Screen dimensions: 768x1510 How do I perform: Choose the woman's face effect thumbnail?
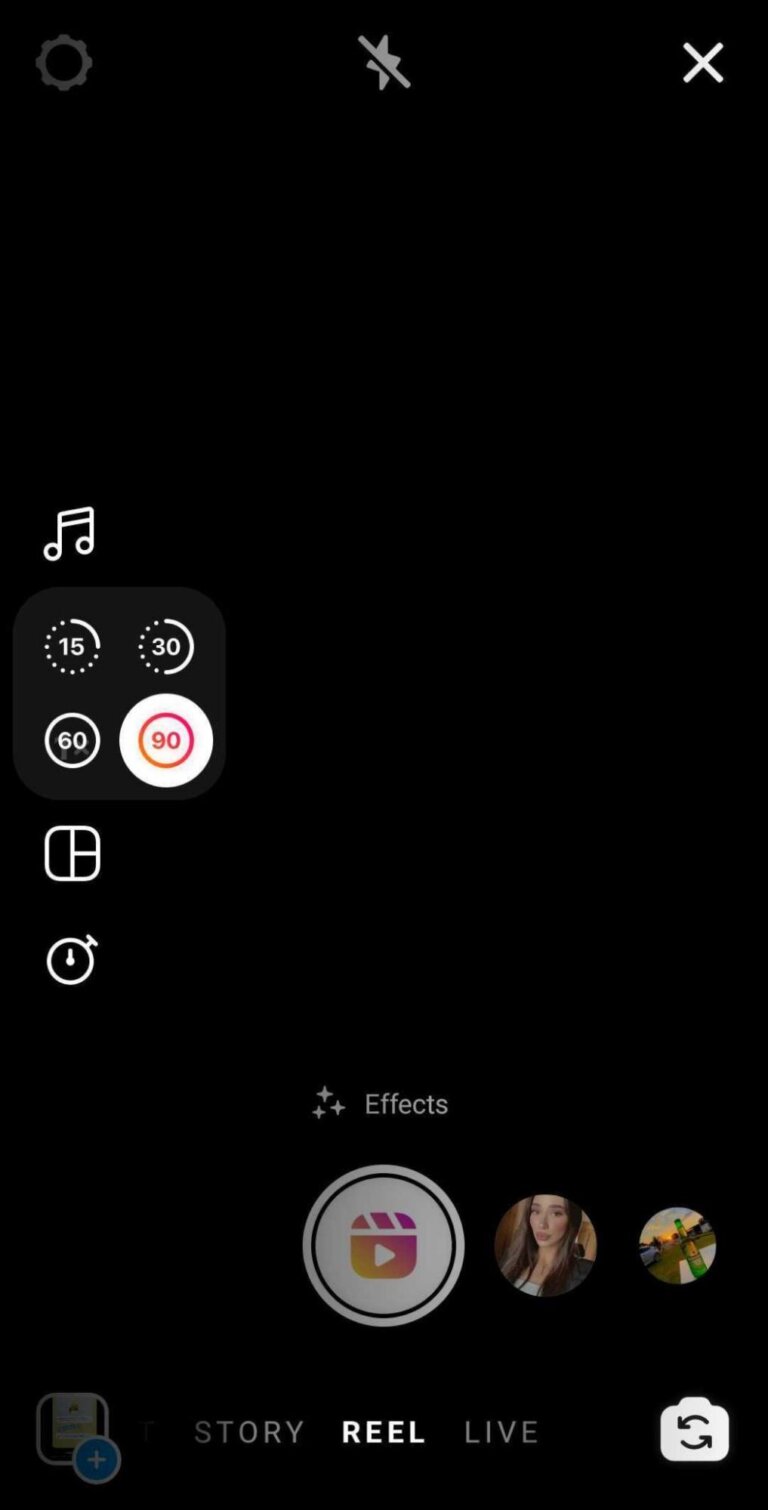coord(545,1245)
